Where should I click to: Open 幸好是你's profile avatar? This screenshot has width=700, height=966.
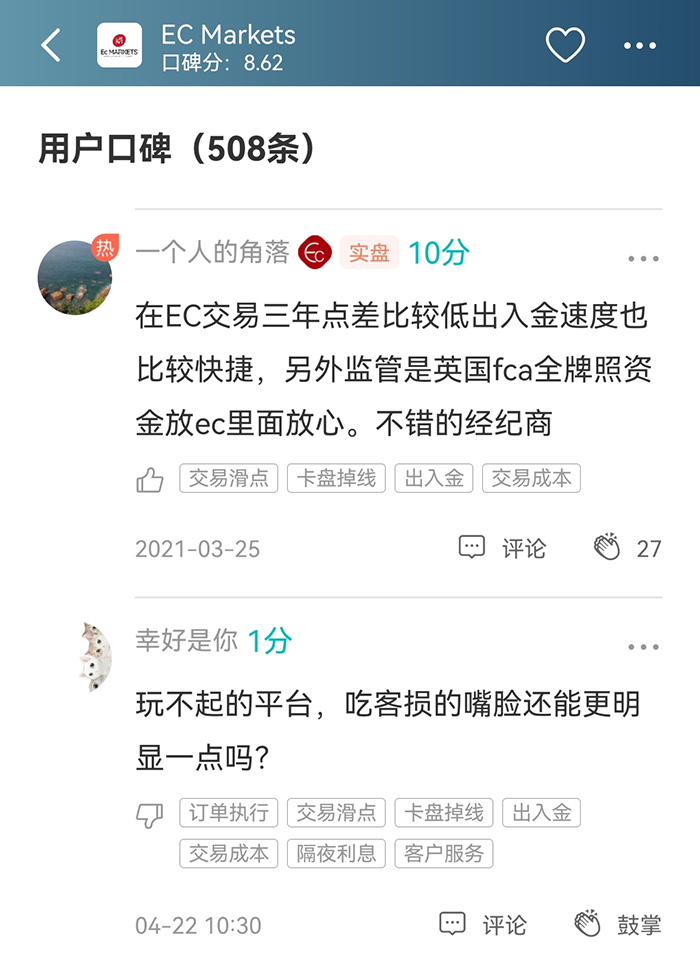pos(95,656)
